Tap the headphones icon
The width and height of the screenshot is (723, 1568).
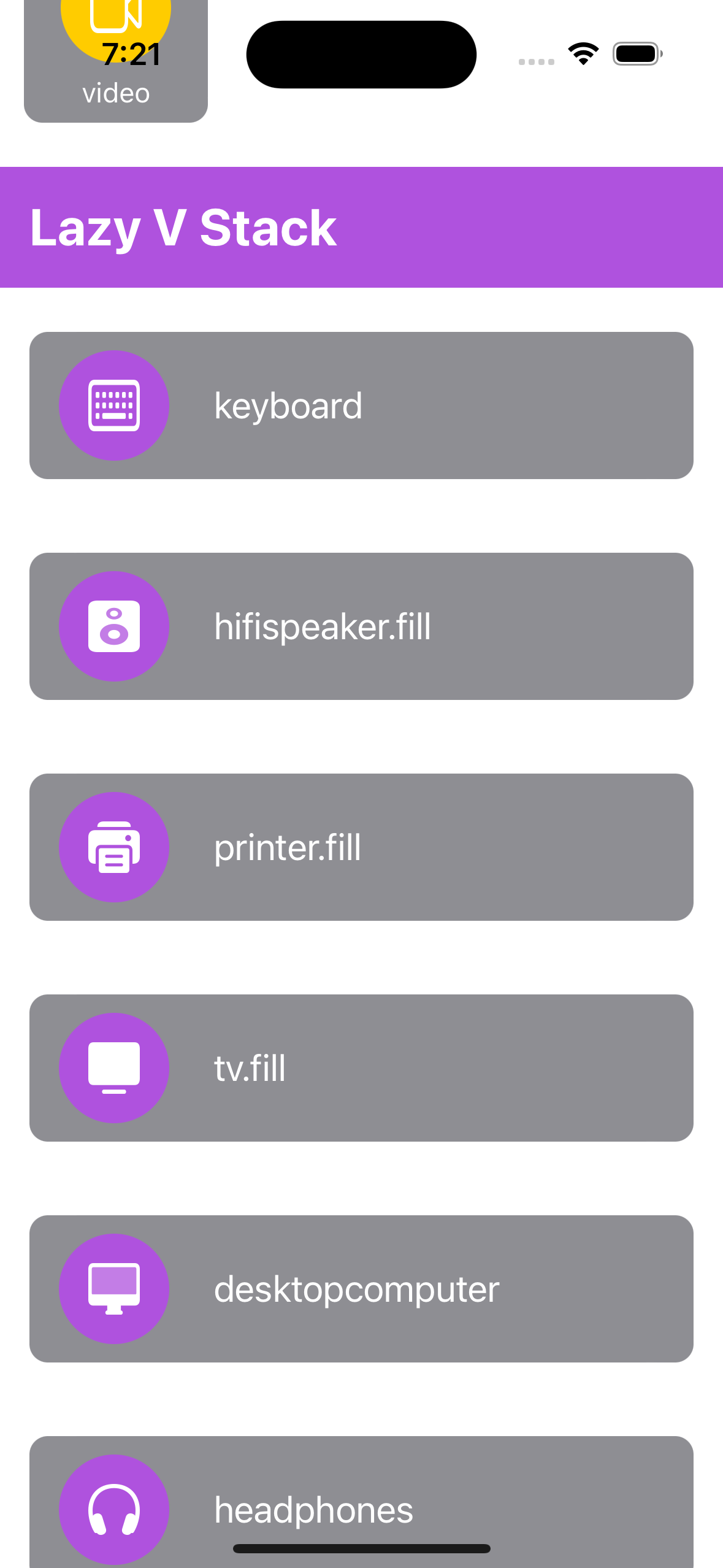click(114, 1509)
